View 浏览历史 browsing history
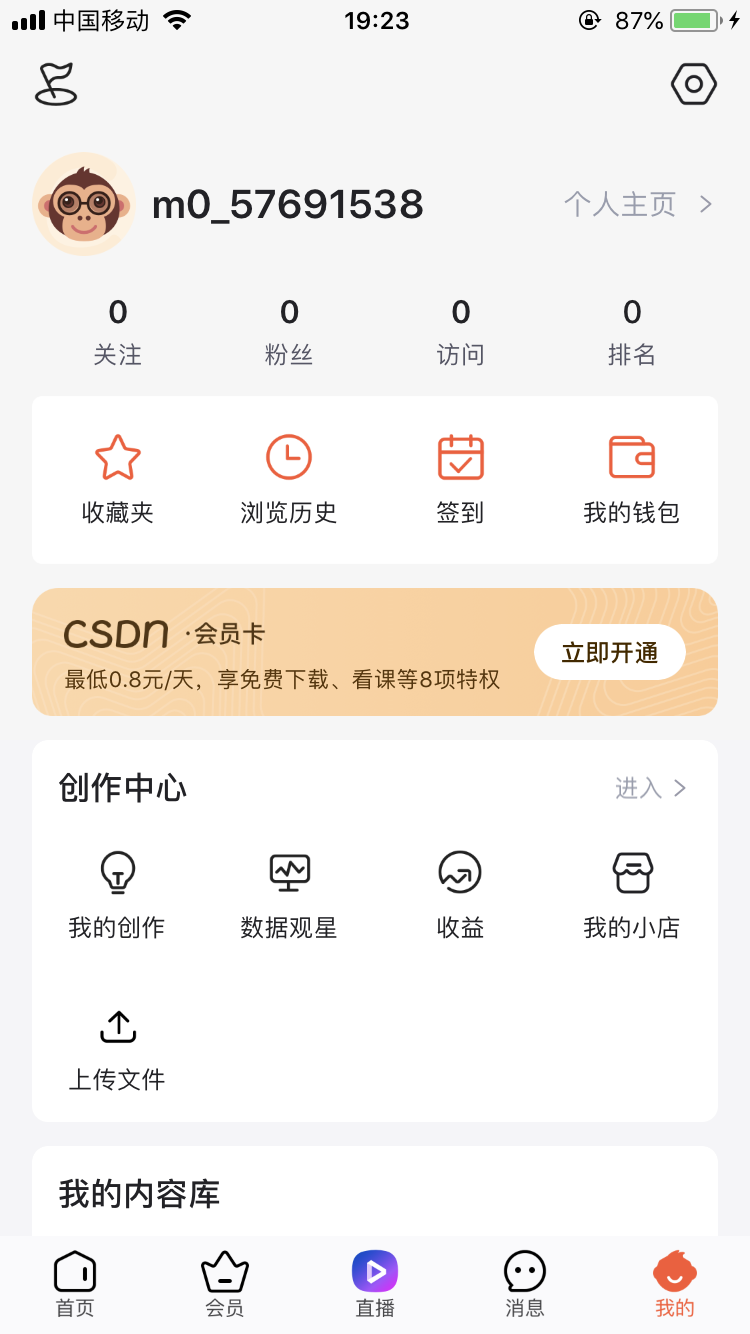 pos(289,480)
